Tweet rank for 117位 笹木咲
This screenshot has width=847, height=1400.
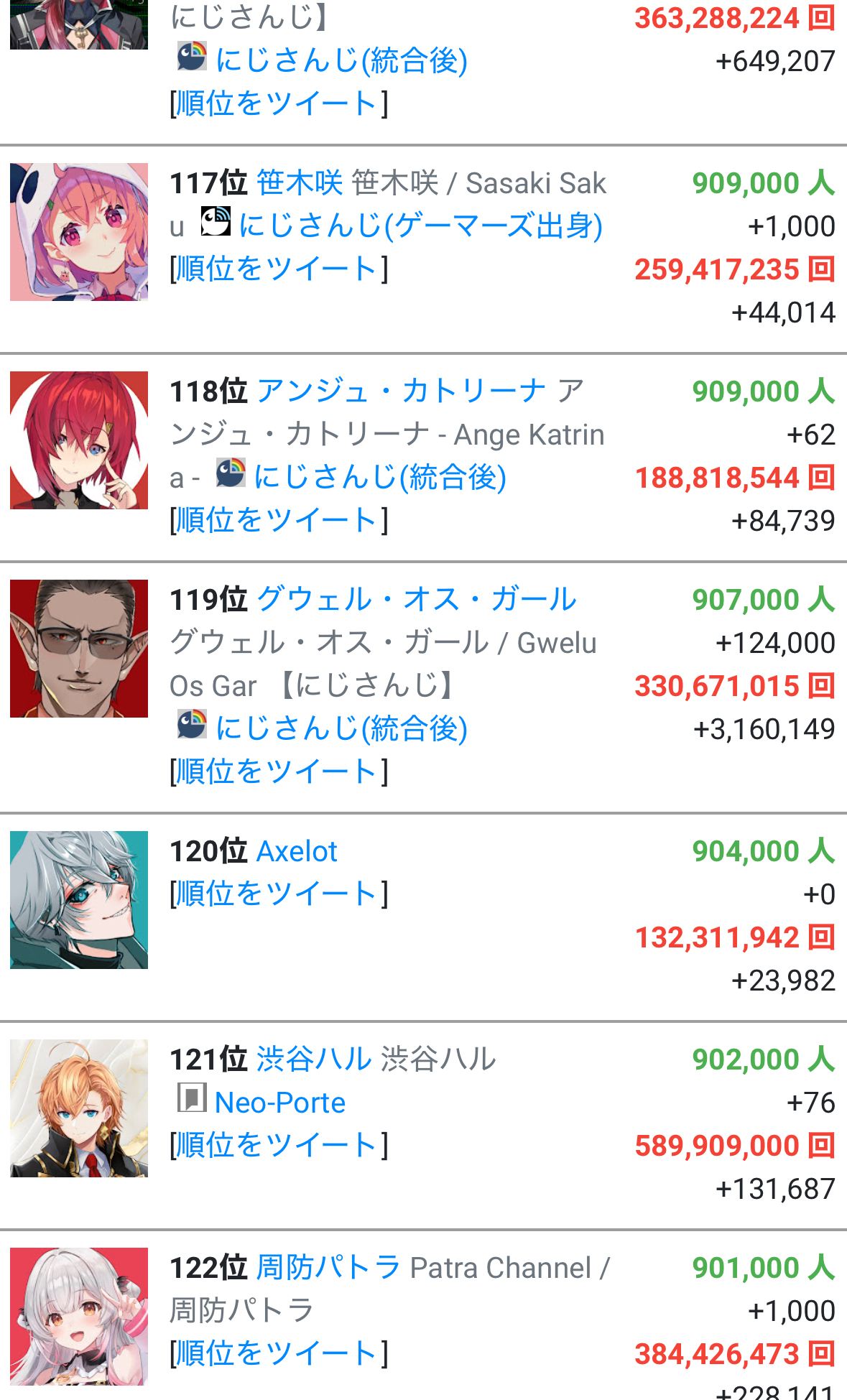[x=279, y=269]
